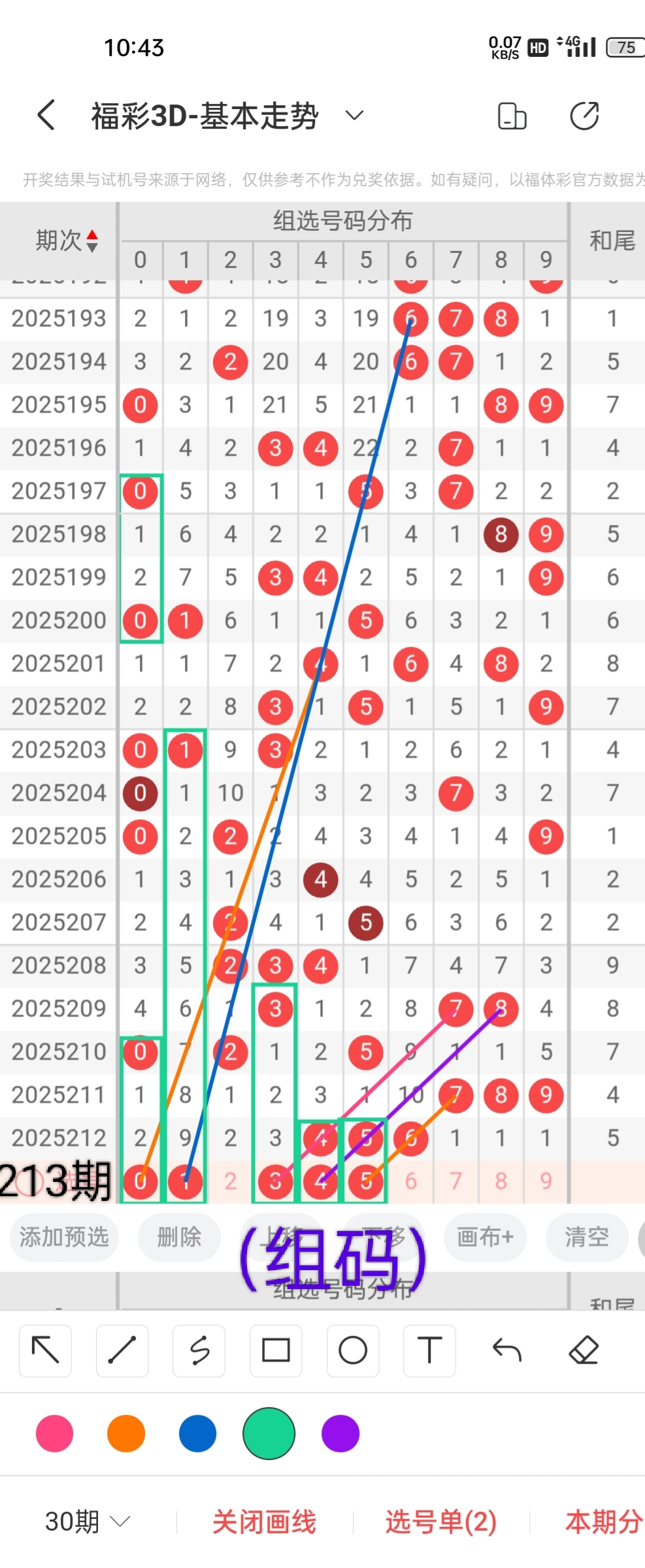Choose the blue color swatch
The height and width of the screenshot is (1568, 645).
[x=197, y=1433]
